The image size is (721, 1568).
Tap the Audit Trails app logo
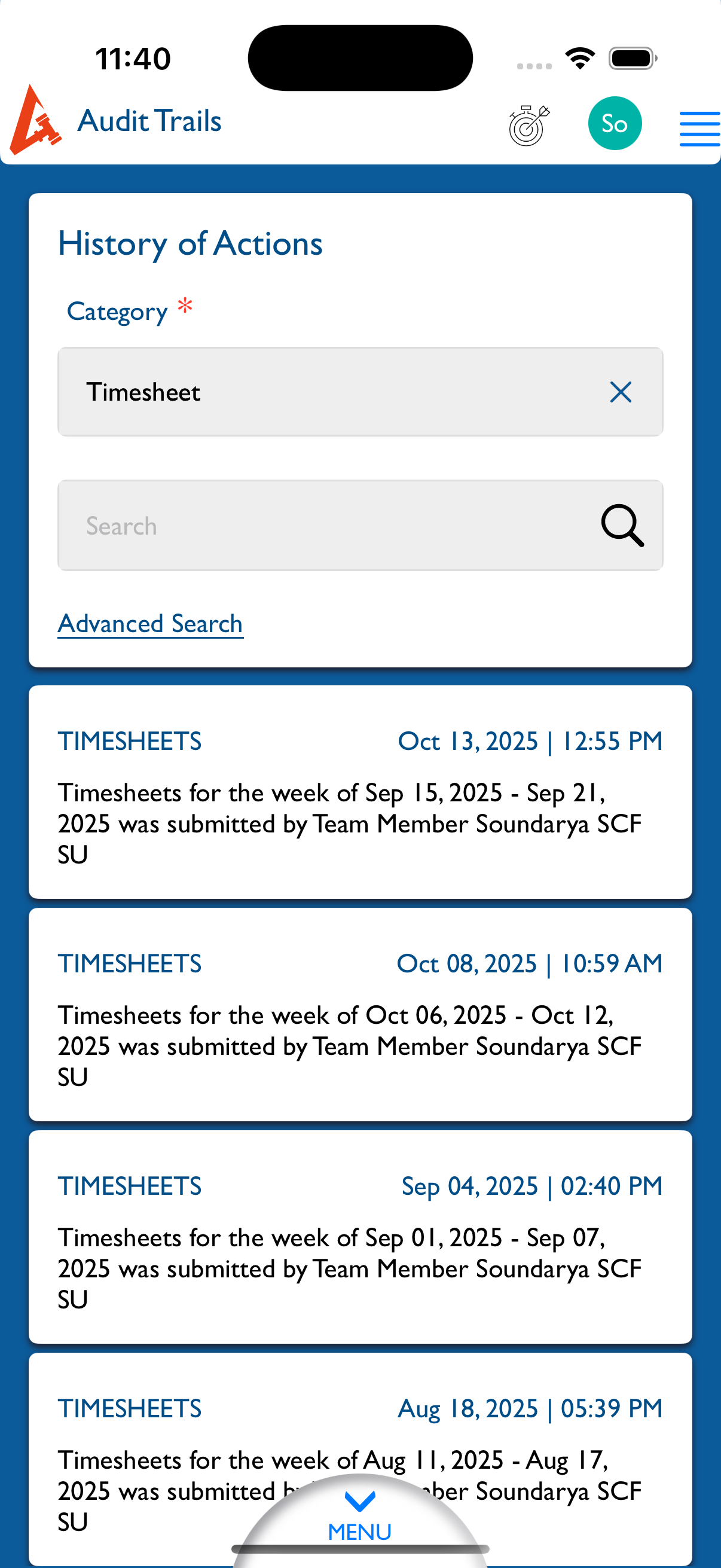pyautogui.click(x=35, y=121)
